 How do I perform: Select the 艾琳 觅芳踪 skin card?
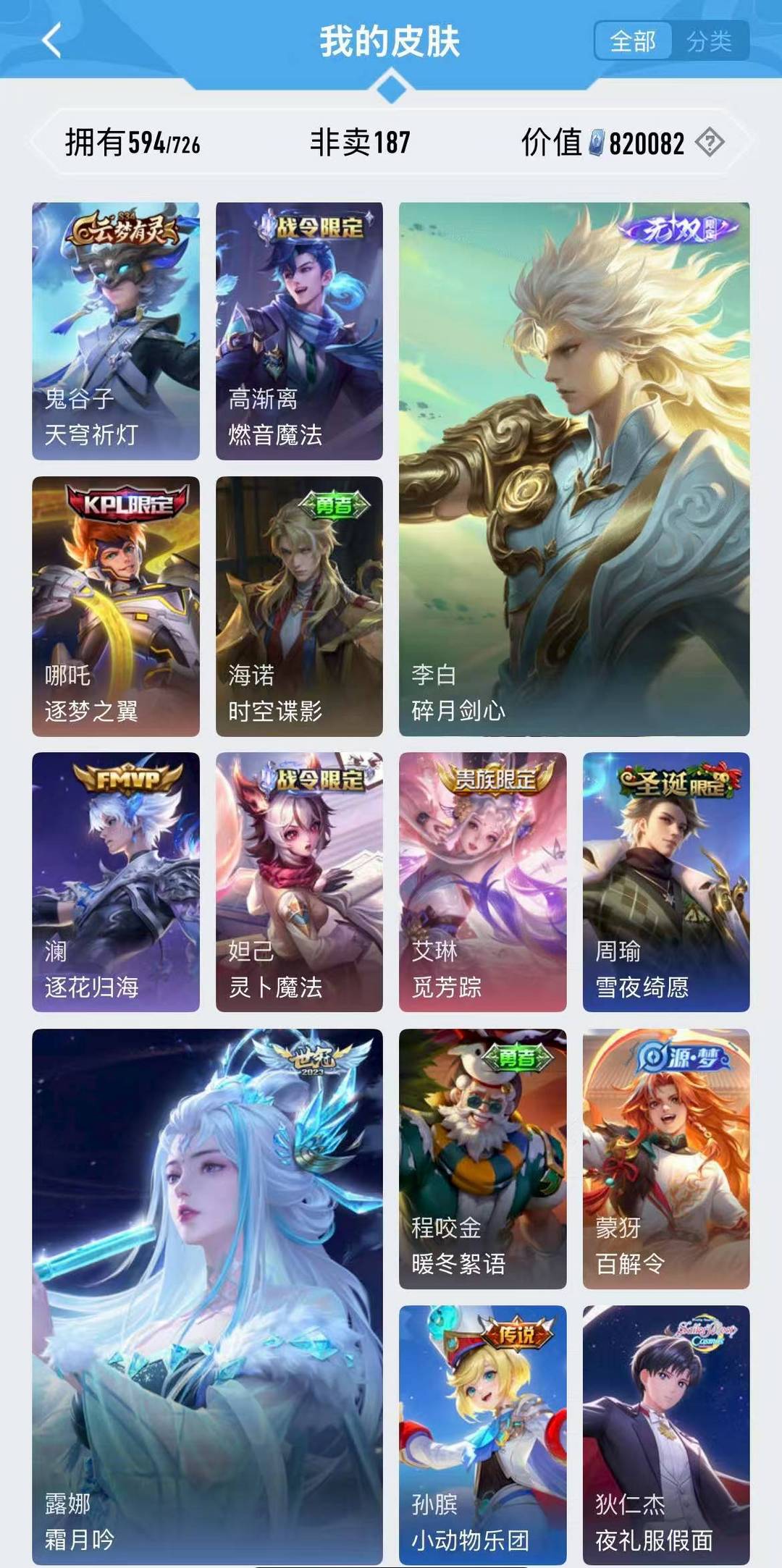click(x=483, y=882)
